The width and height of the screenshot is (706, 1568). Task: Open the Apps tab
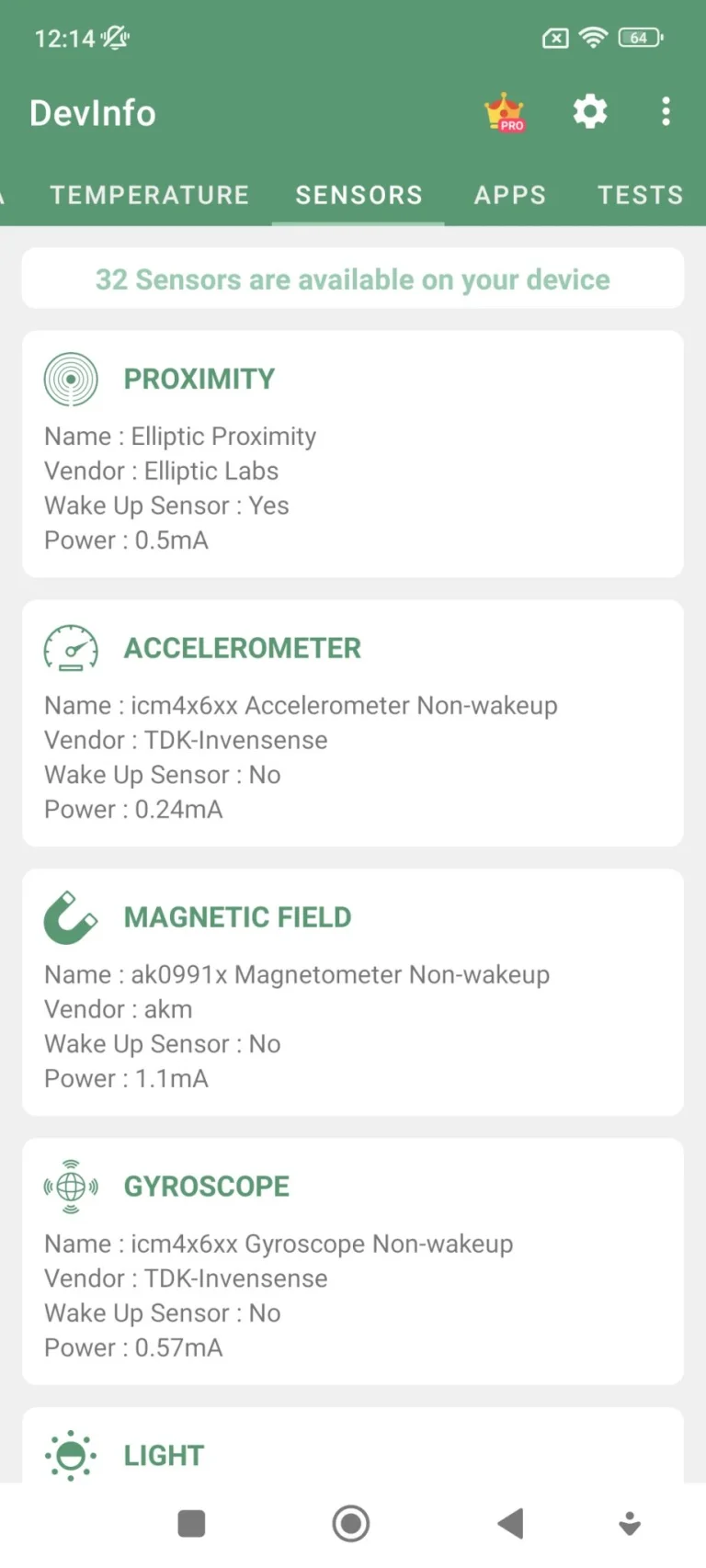[510, 195]
